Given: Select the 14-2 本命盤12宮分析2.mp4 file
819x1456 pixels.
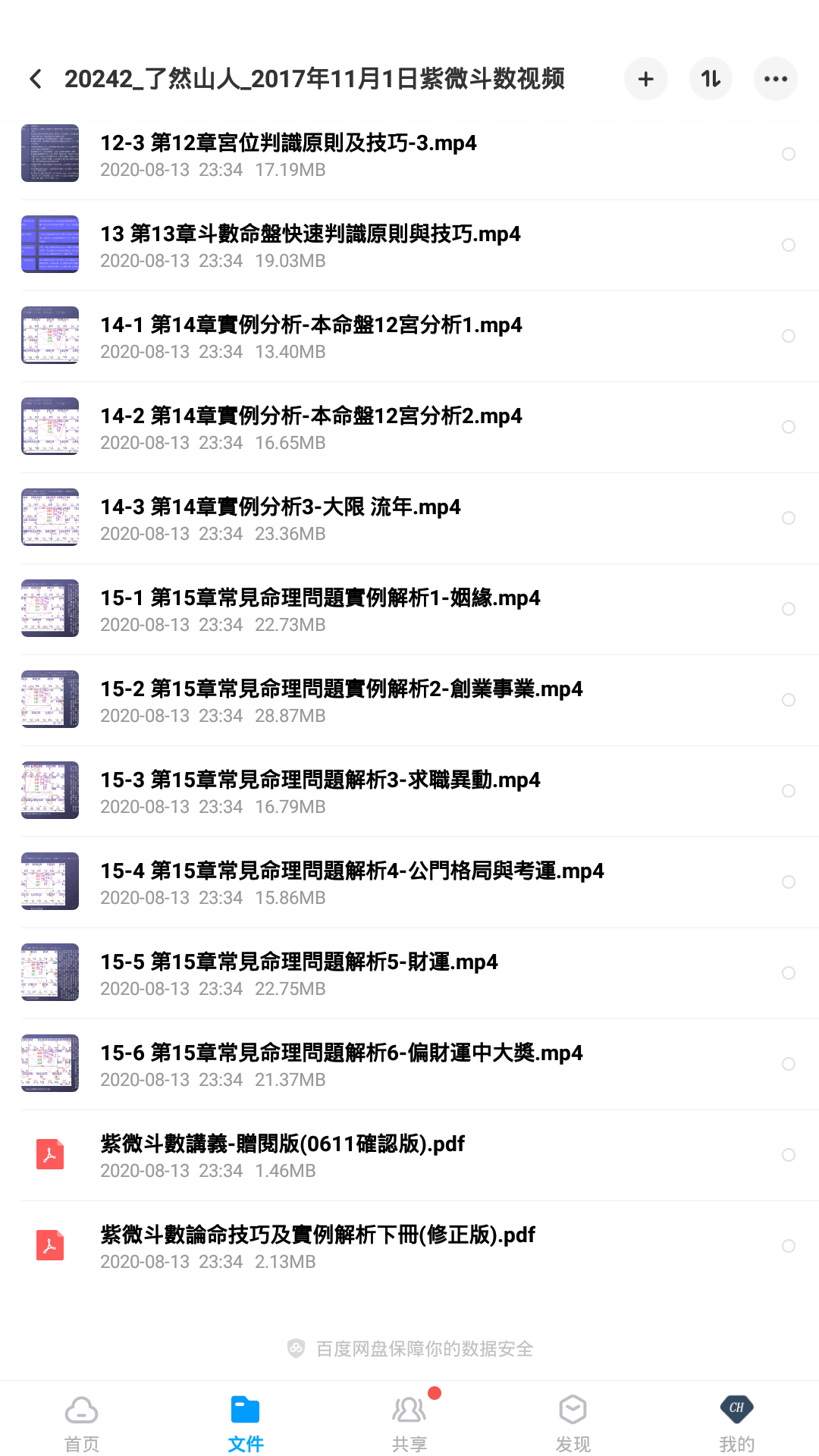Looking at the screenshot, I should point(788,427).
